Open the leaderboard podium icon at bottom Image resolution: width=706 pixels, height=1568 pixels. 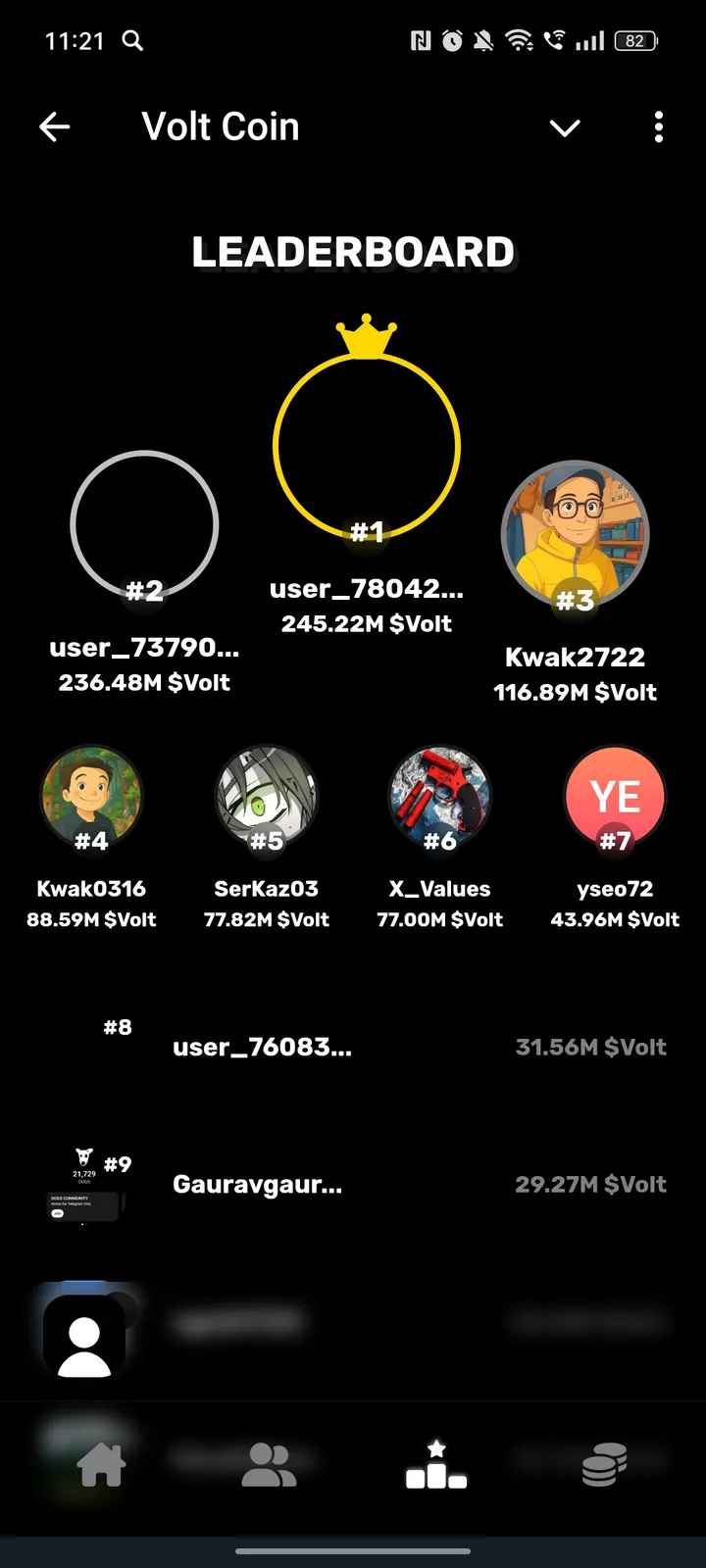[x=436, y=1461]
